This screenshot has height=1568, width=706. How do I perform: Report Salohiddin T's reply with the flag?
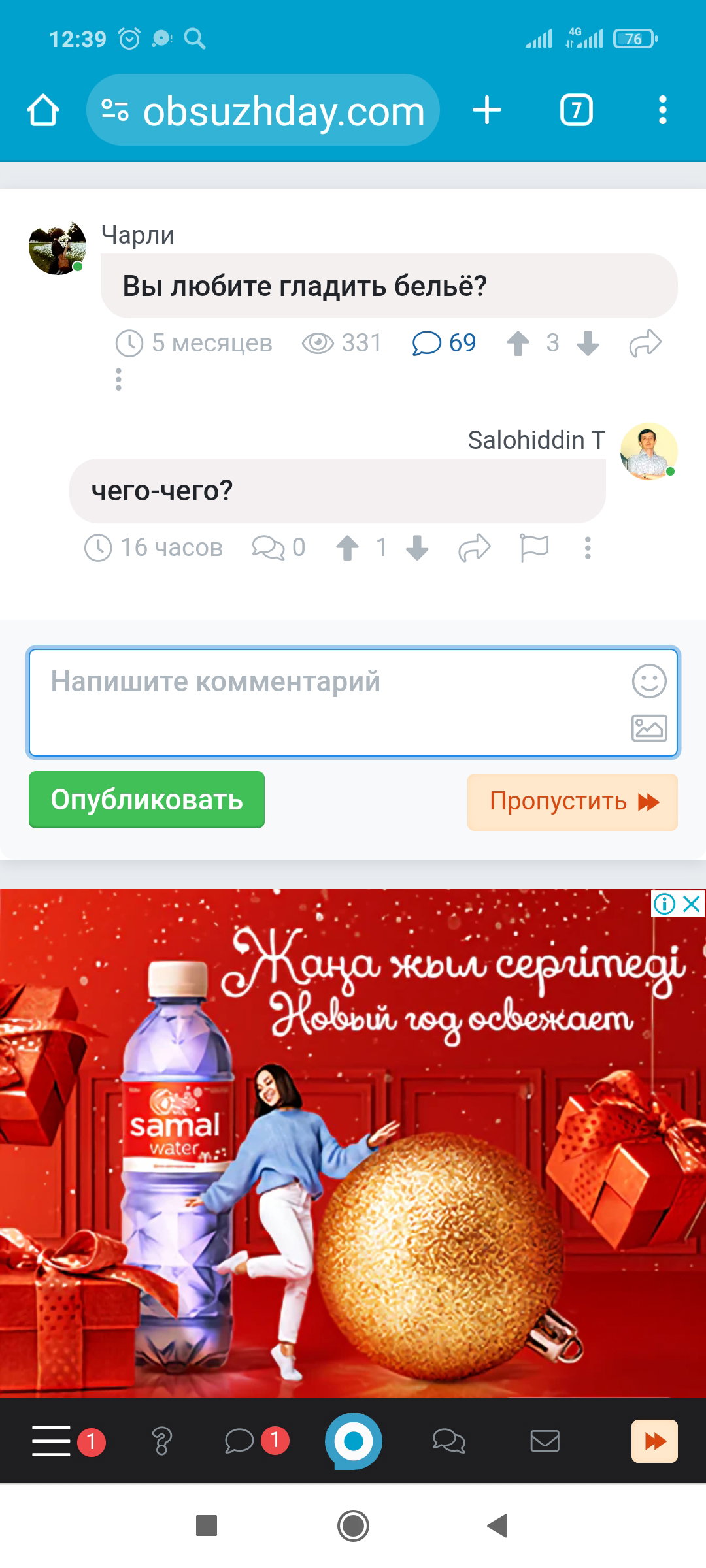tap(533, 547)
